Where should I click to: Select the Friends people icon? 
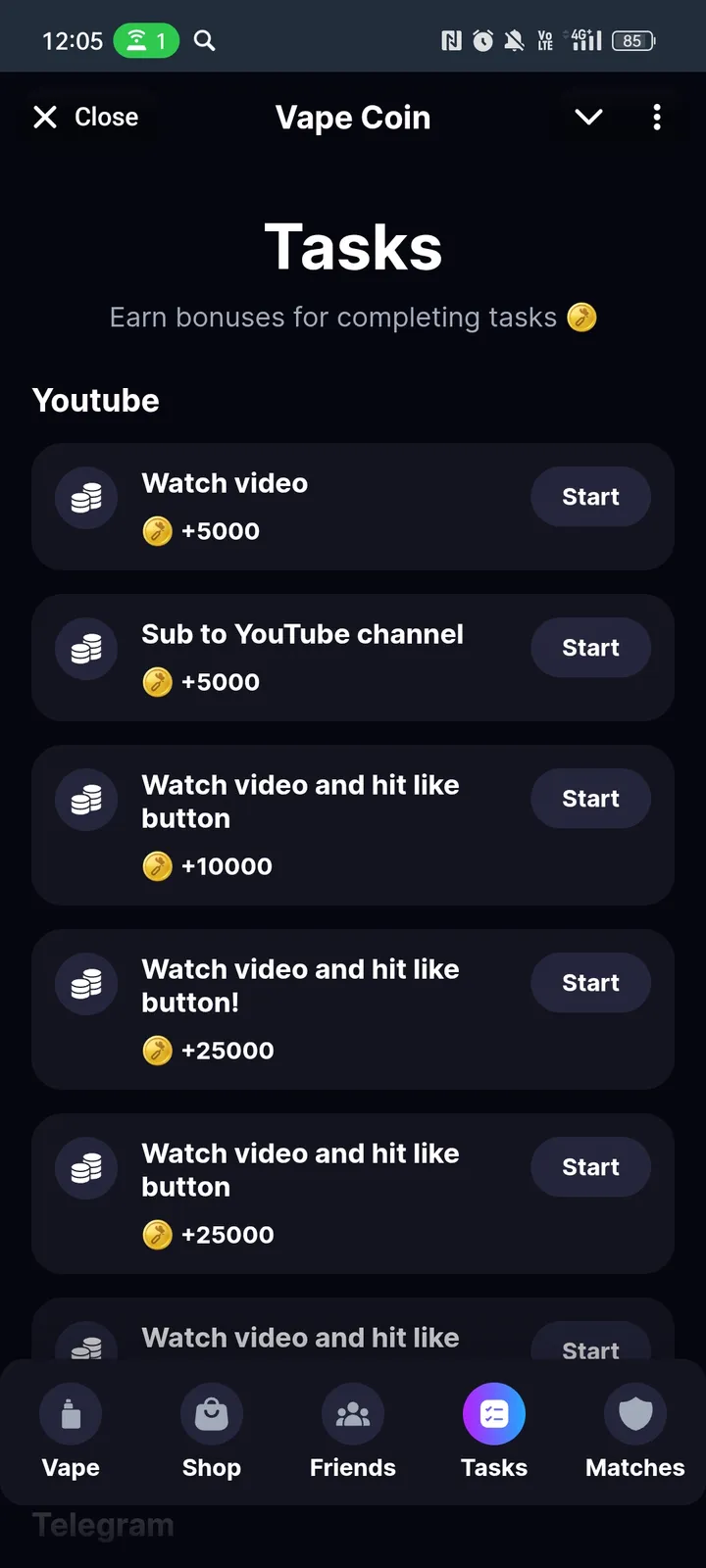(x=352, y=1412)
